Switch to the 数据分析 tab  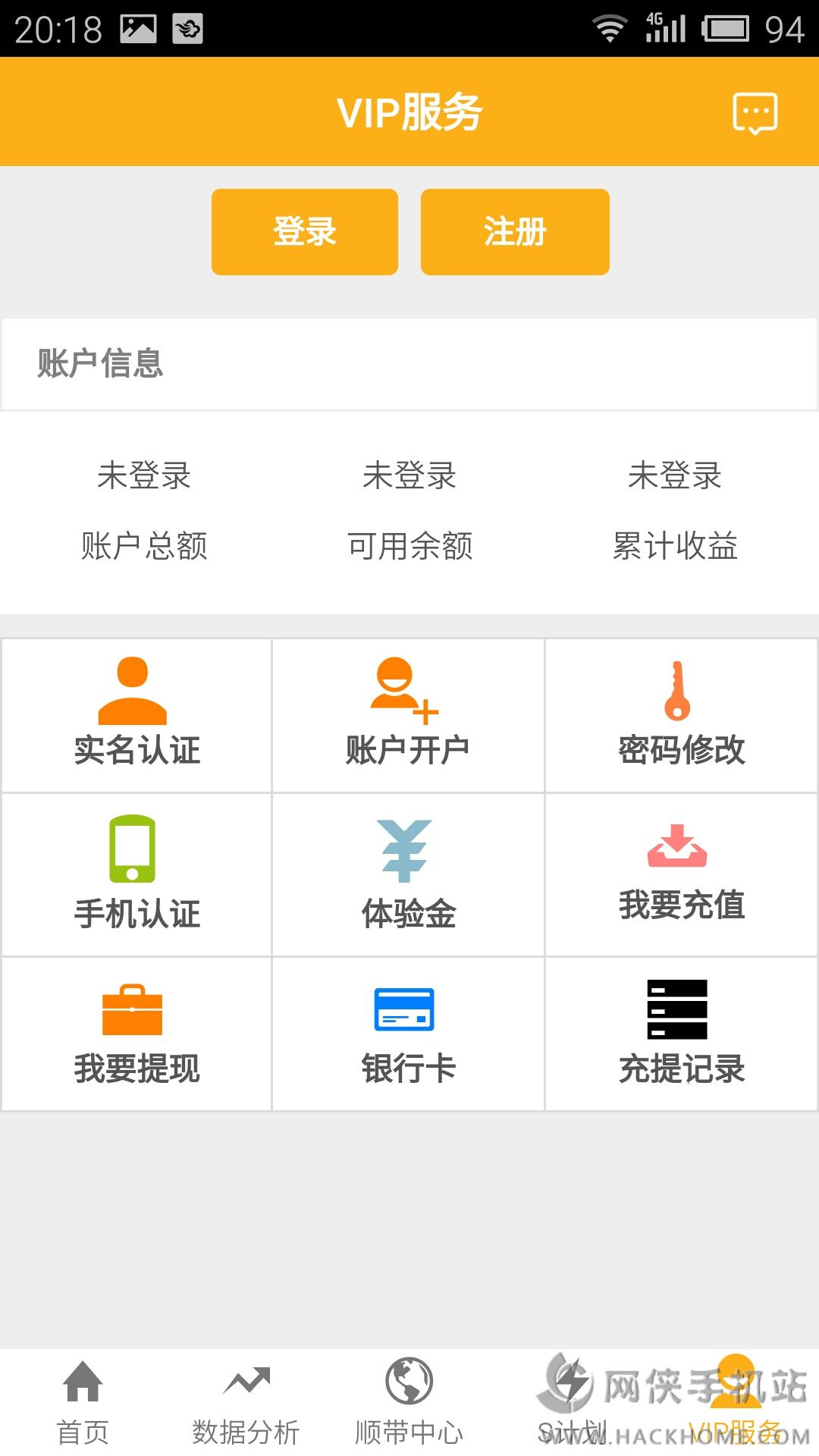point(246,1403)
